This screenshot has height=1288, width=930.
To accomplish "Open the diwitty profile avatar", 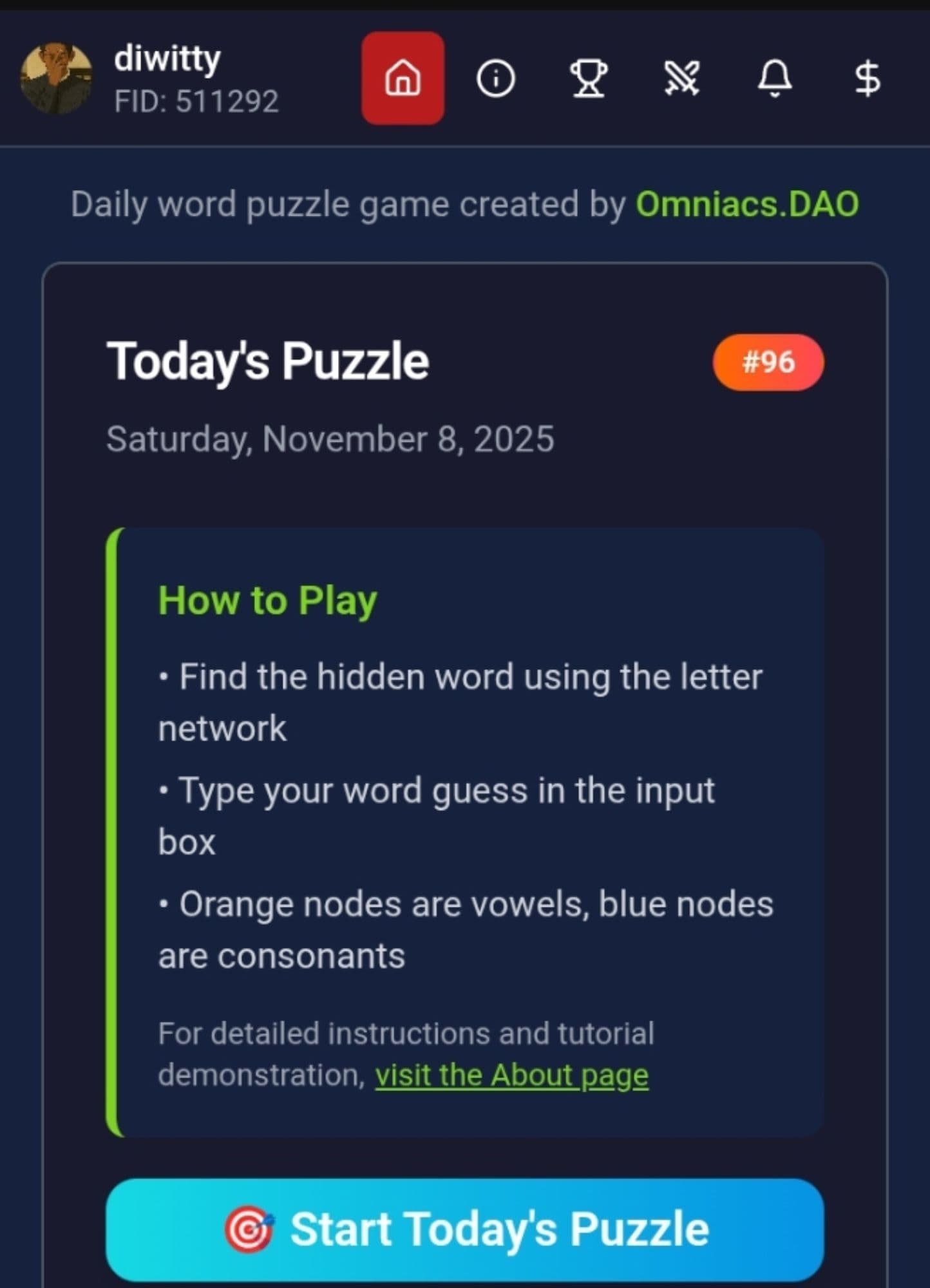I will point(56,79).
